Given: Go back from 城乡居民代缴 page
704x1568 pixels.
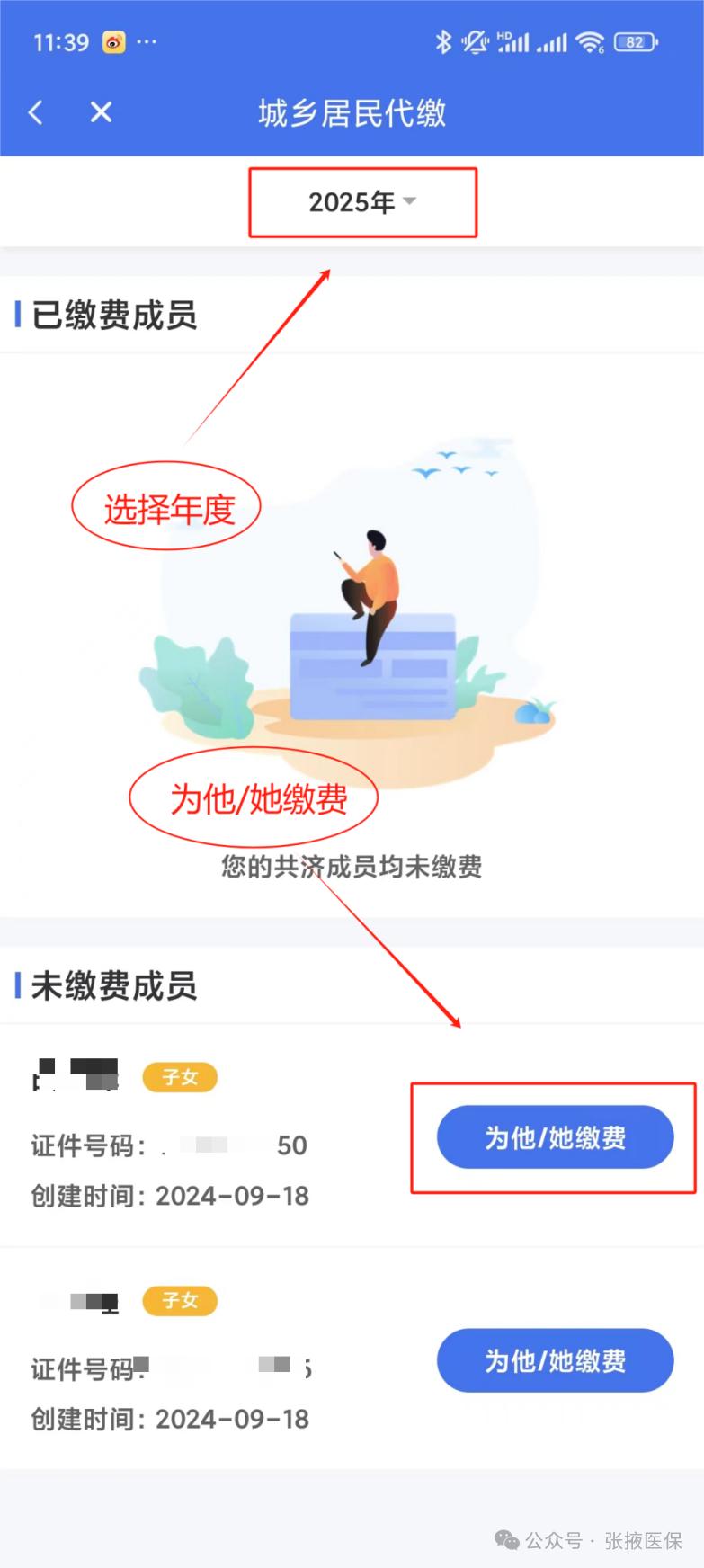Looking at the screenshot, I should [x=36, y=112].
